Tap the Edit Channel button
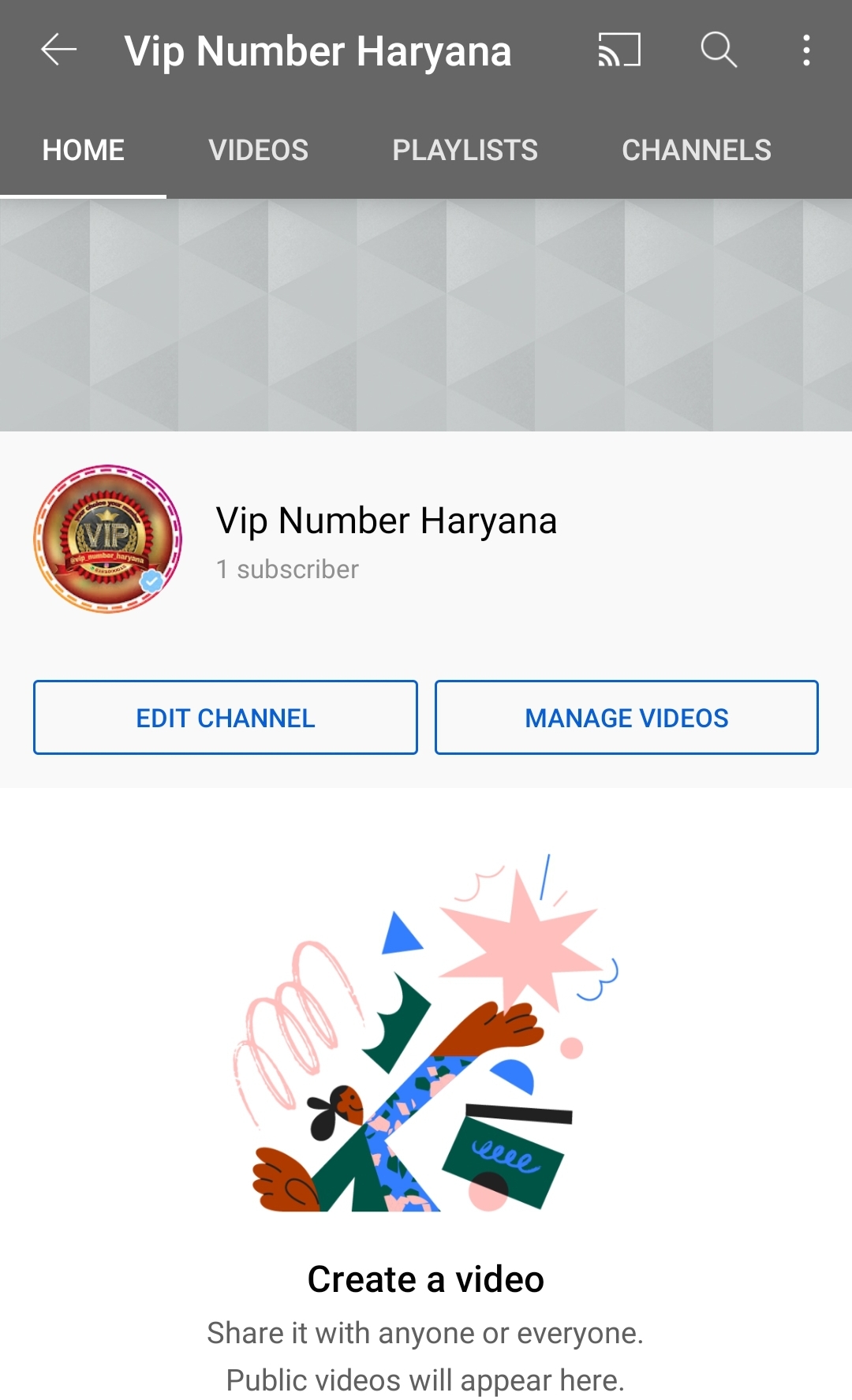This screenshot has width=852, height=1400. [225, 718]
